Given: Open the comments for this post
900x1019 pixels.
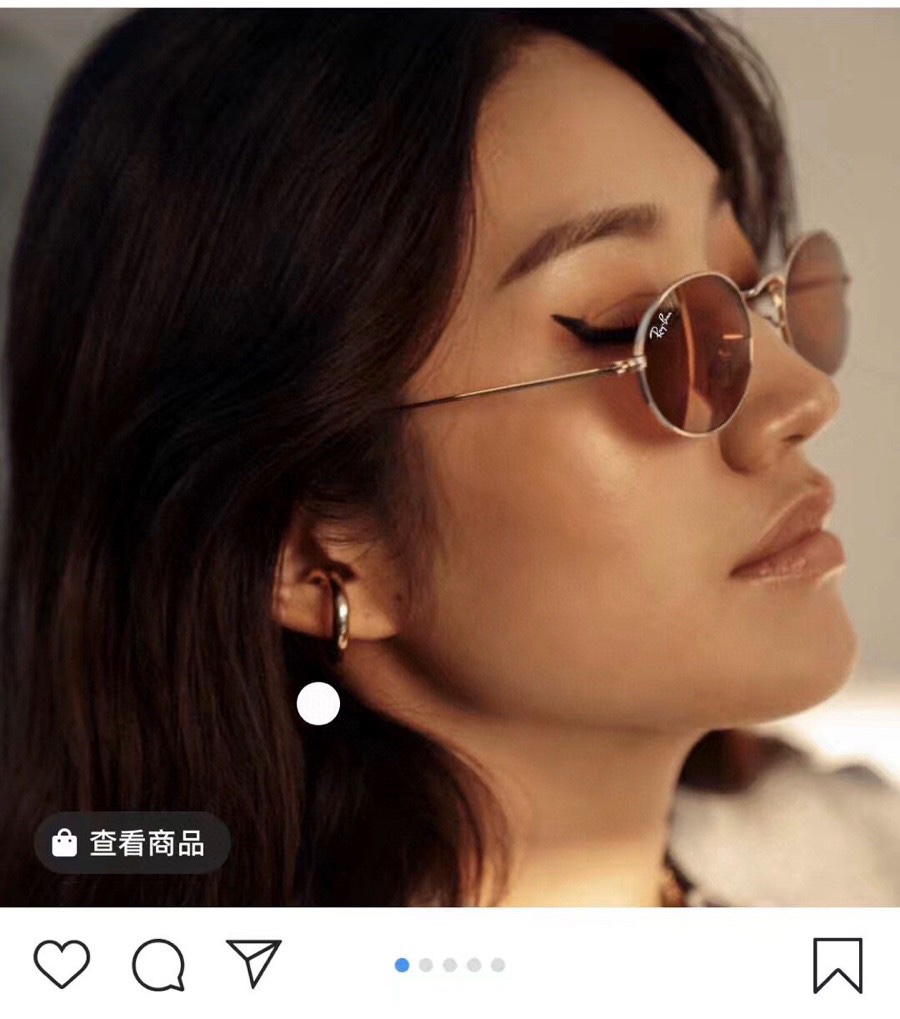Looking at the screenshot, I should pyautogui.click(x=159, y=966).
